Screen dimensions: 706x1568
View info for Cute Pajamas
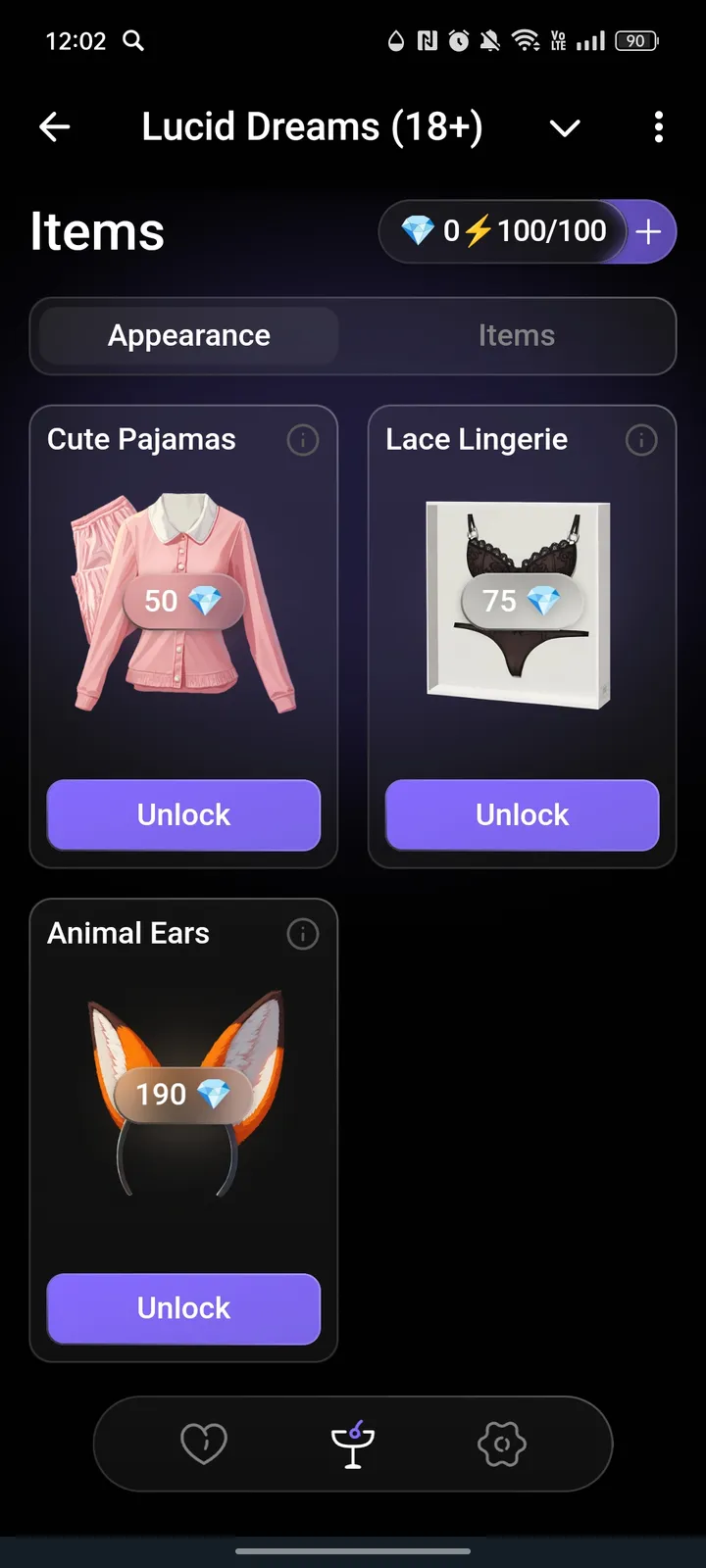(302, 441)
